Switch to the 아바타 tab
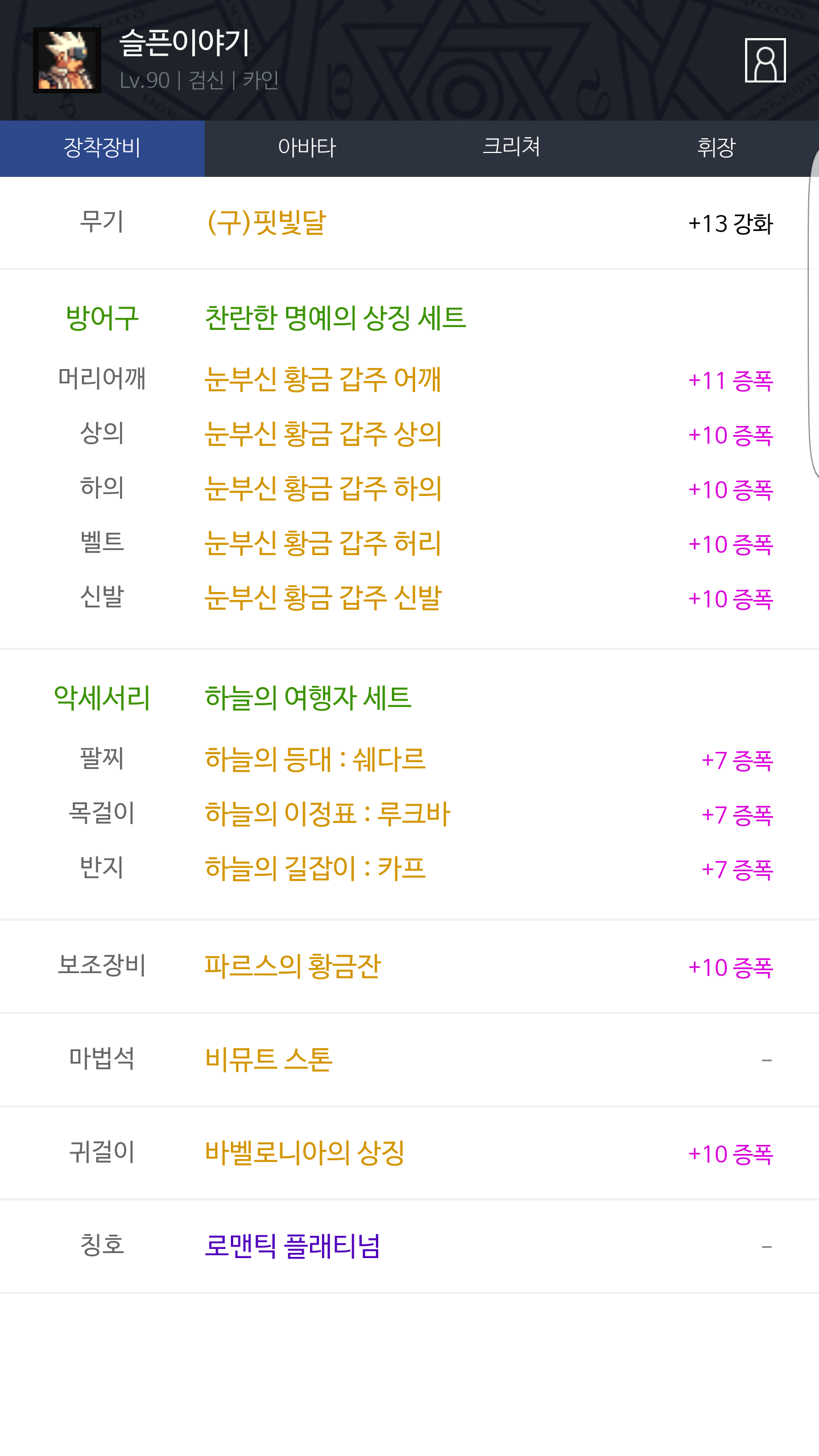Screen dimensions: 819x1456 (307, 148)
